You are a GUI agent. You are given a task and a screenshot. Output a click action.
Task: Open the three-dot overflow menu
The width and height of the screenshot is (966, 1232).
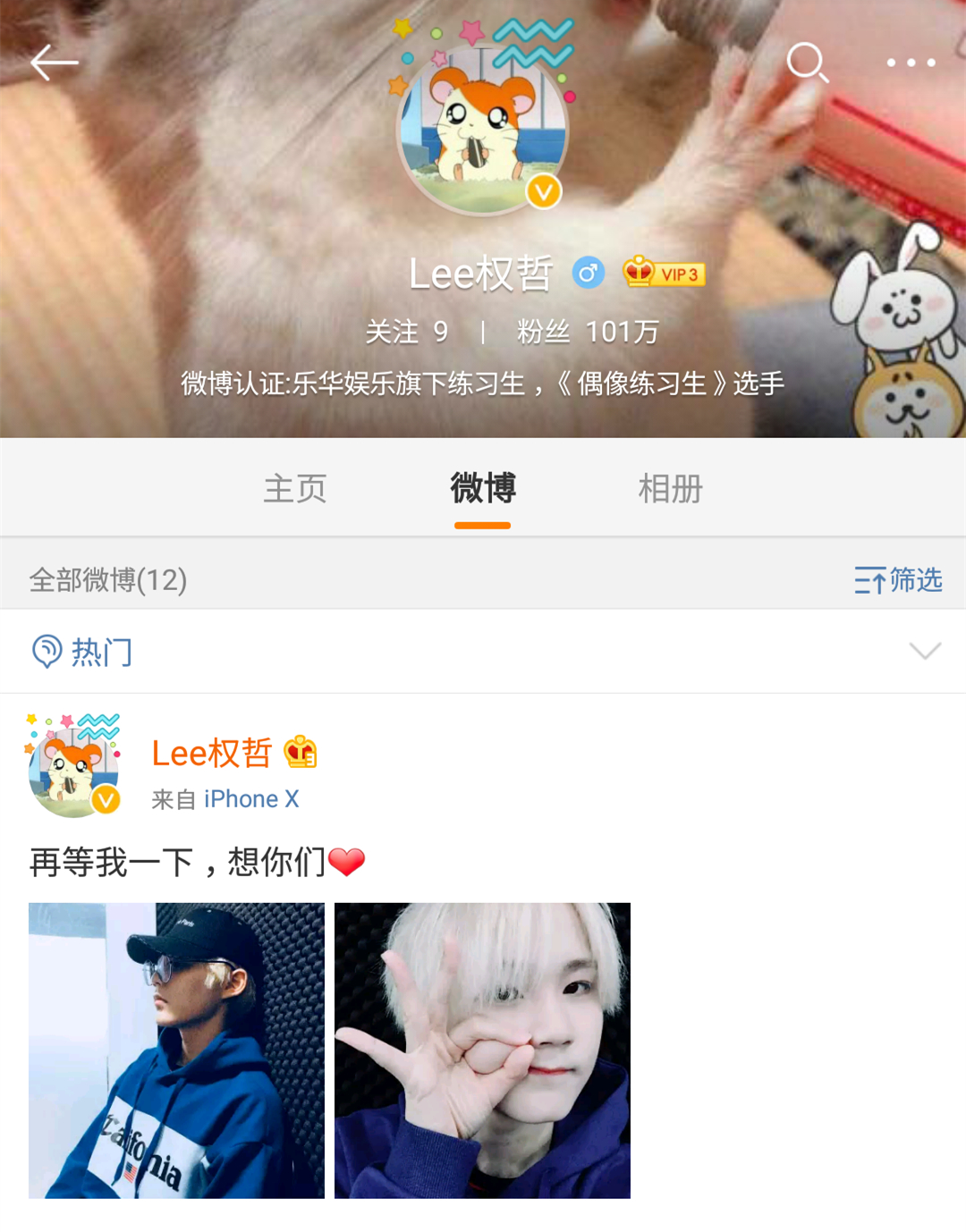point(911,63)
